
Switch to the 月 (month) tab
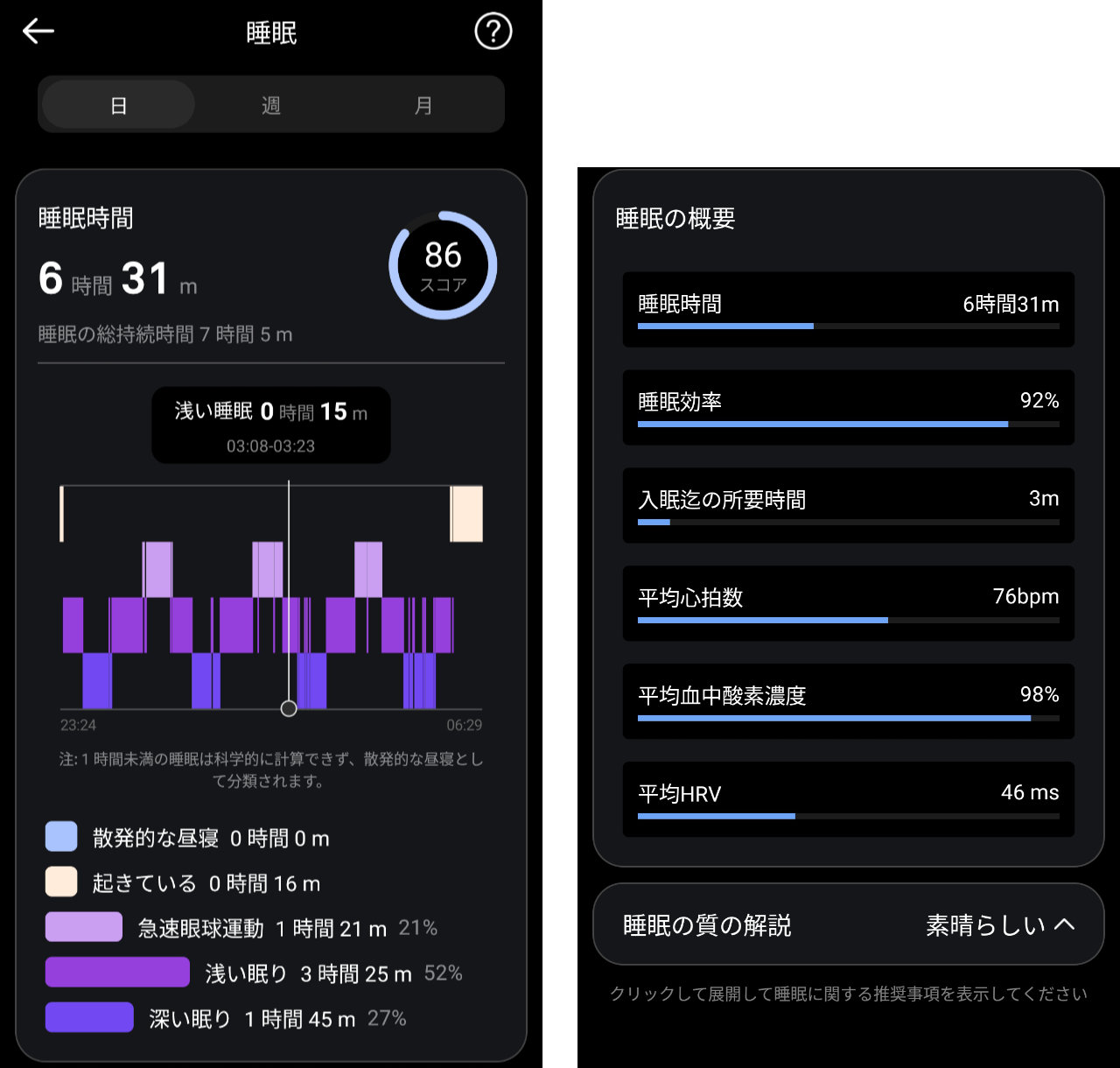pyautogui.click(x=423, y=105)
